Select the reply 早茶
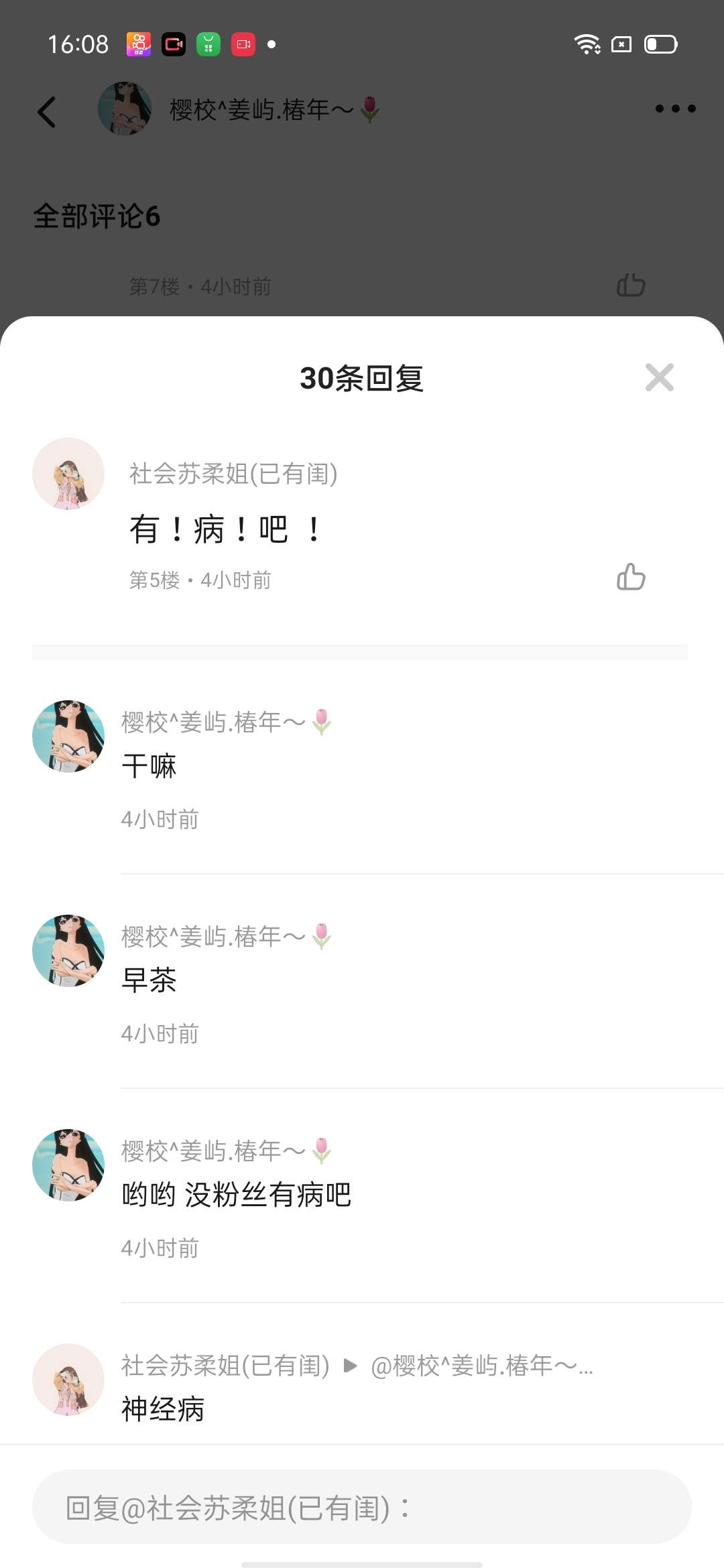The height and width of the screenshot is (1568, 724). 149,980
